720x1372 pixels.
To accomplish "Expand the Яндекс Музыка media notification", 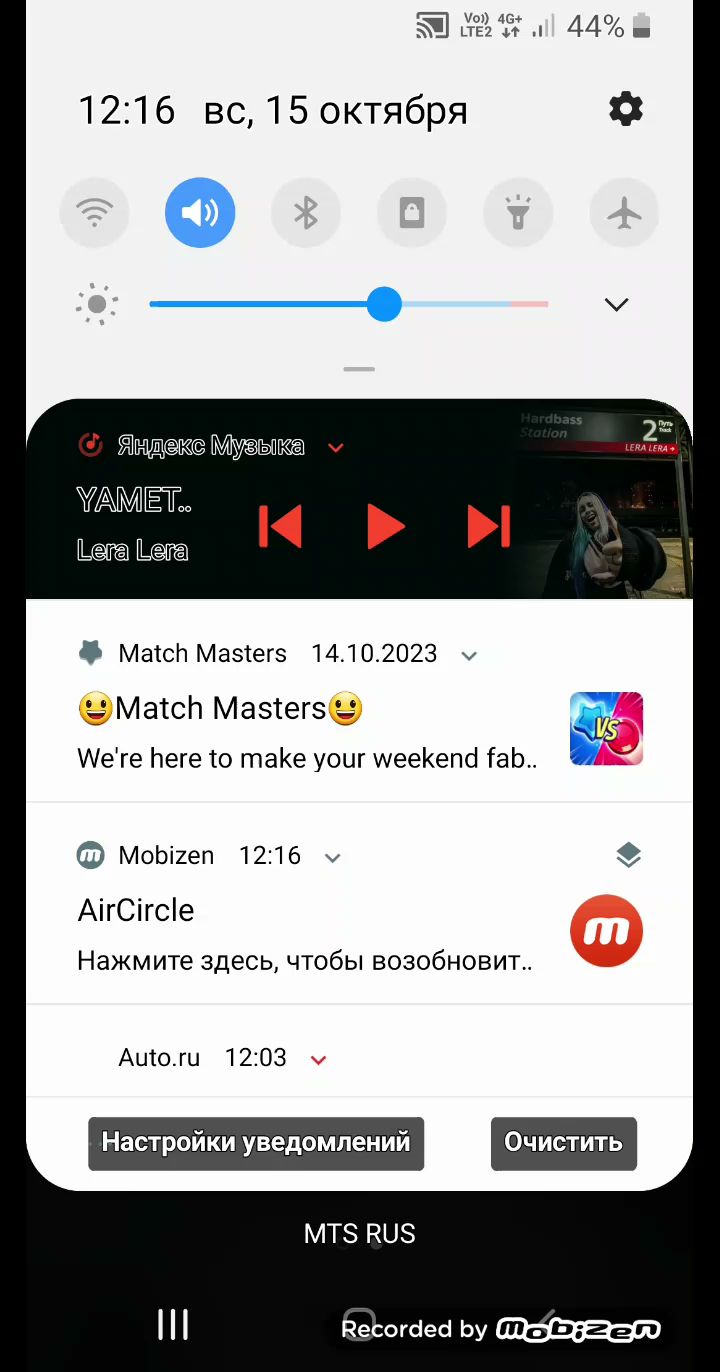I will 336,447.
